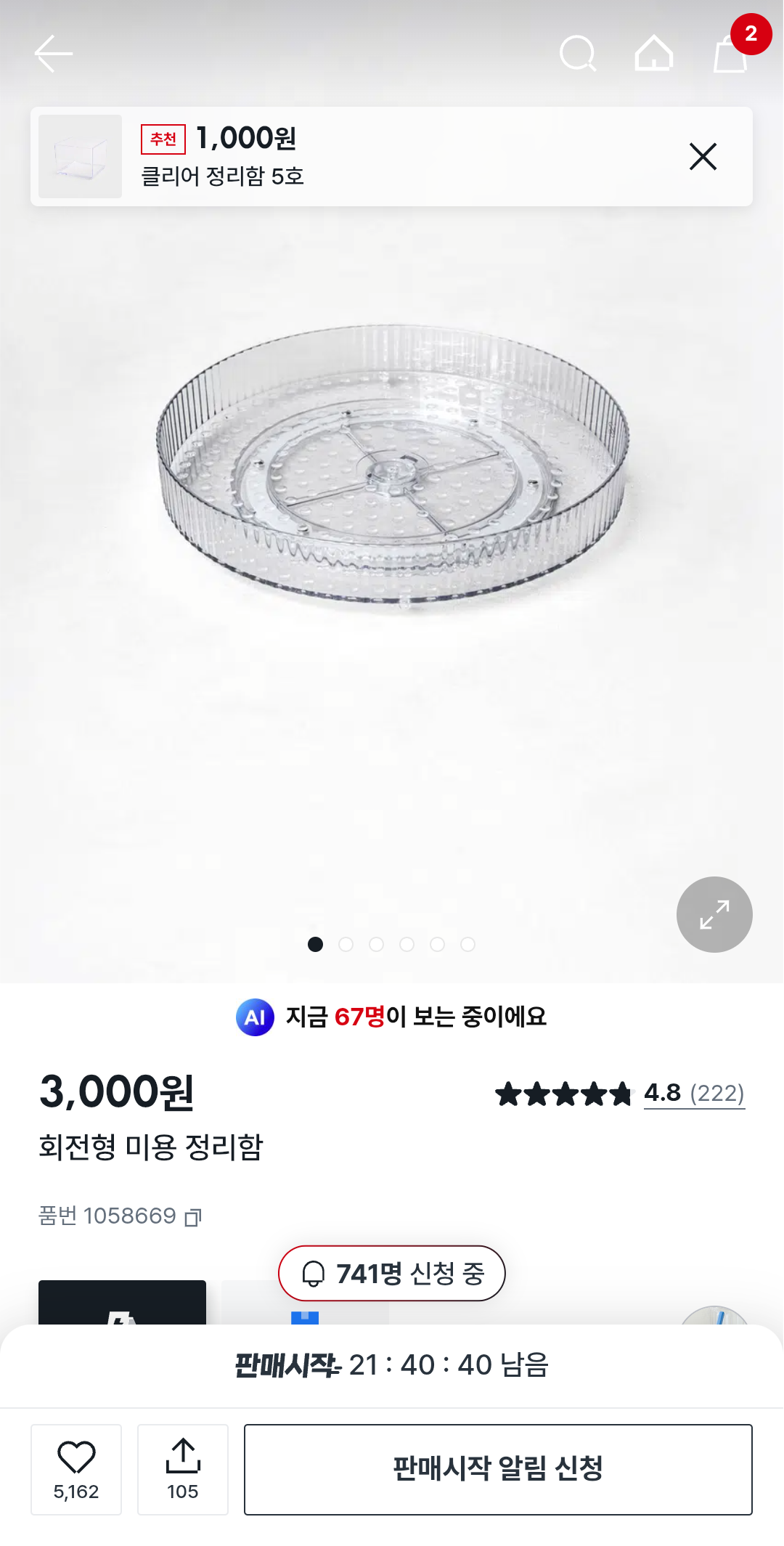
Task: Go back to the previous page
Action: pyautogui.click(x=54, y=54)
